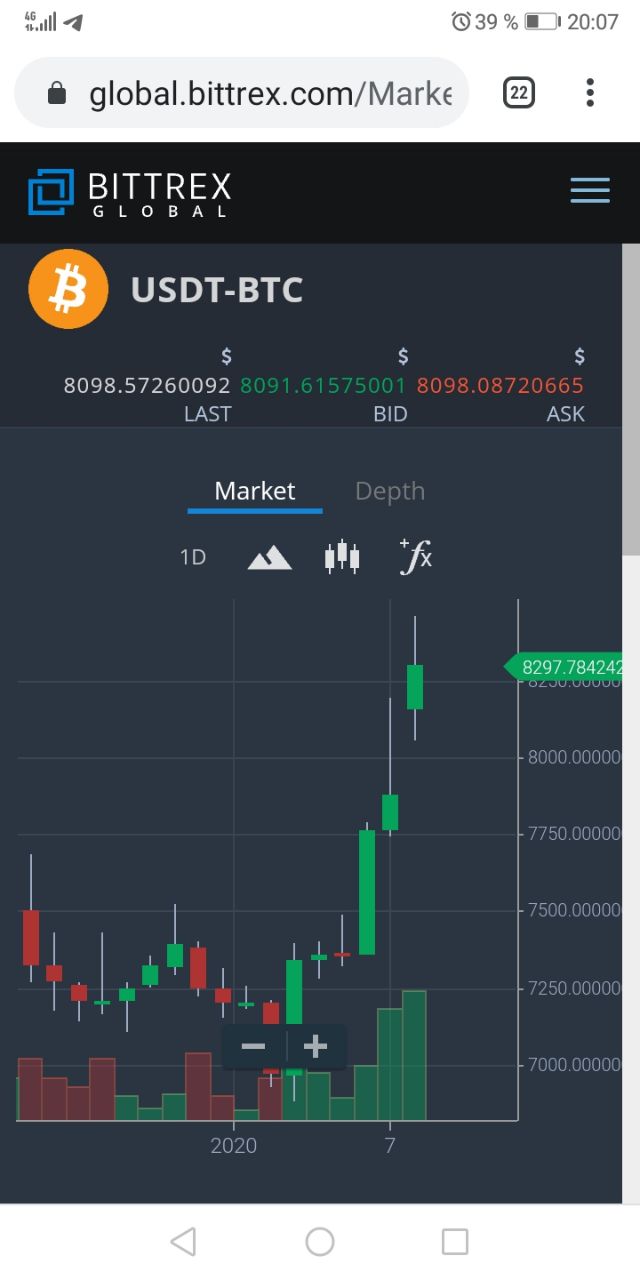Zoom out the chart with minus
This screenshot has height=1280, width=640.
[254, 1047]
